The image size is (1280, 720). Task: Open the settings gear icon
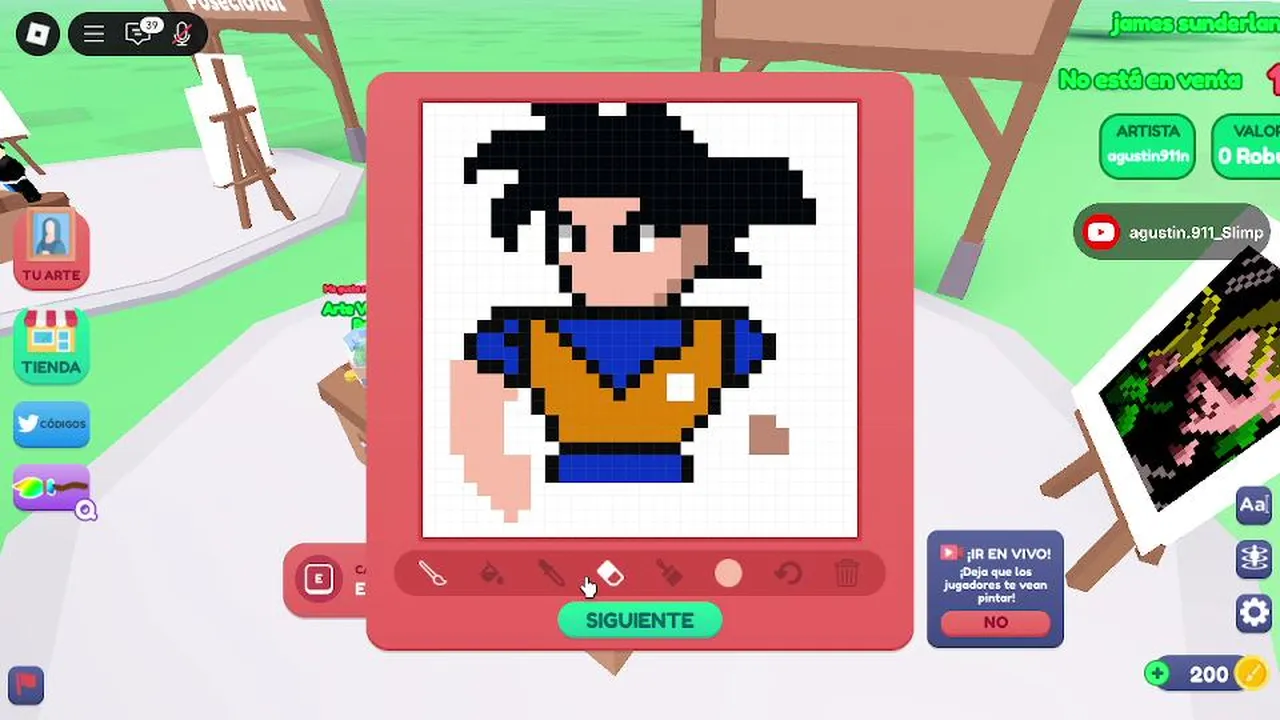coord(1253,612)
